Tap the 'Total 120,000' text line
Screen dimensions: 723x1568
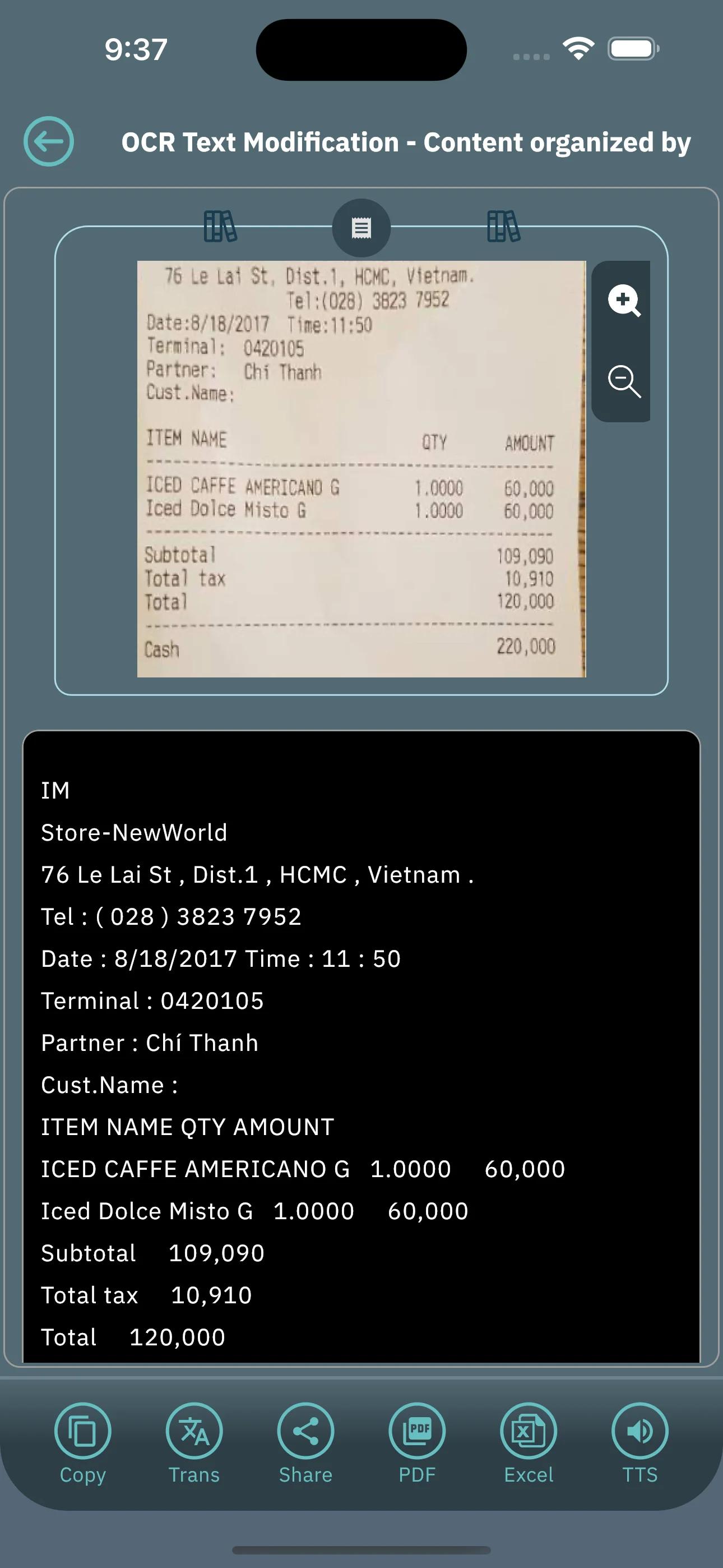tap(132, 1336)
